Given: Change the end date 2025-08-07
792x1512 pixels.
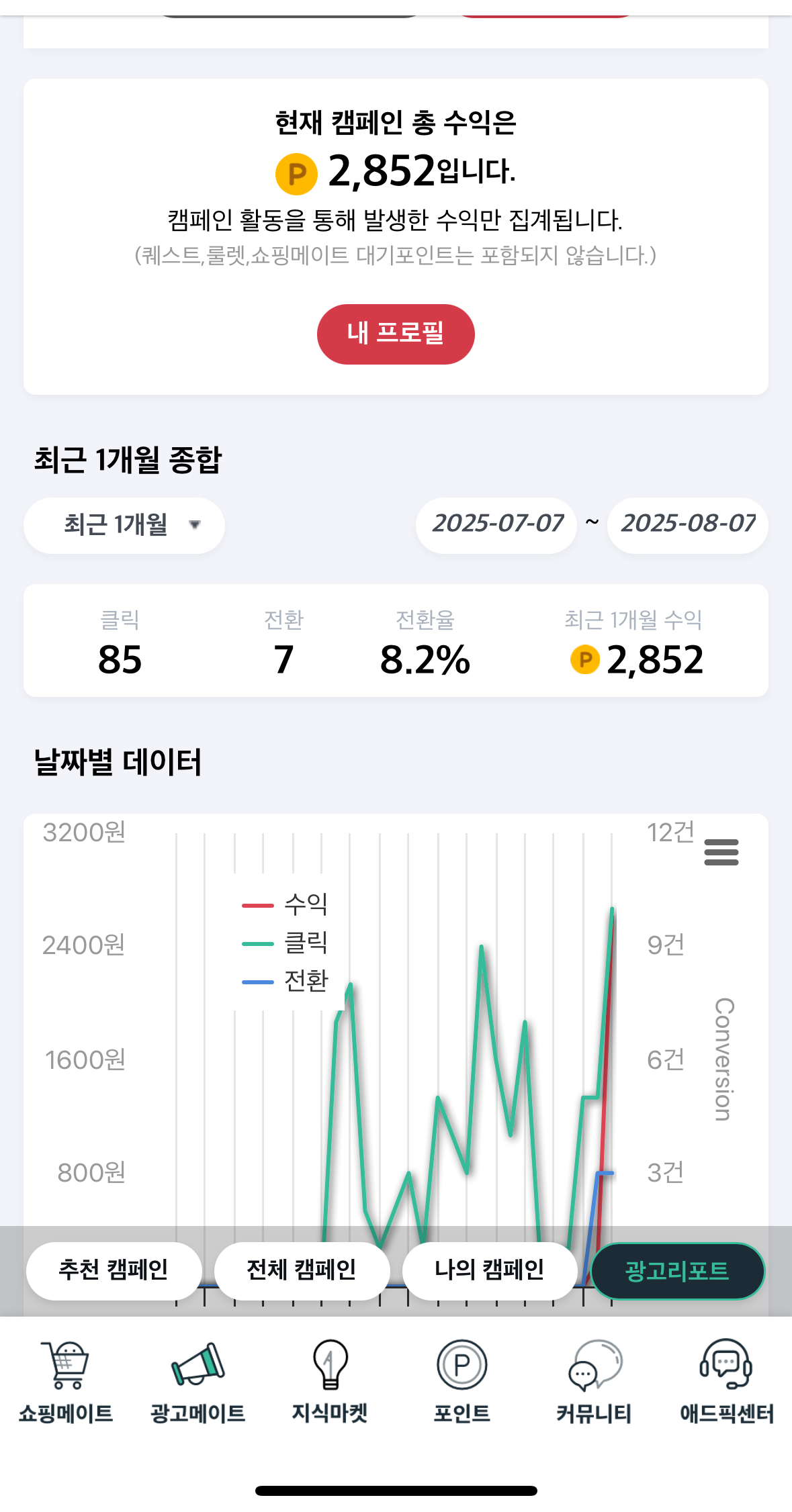Looking at the screenshot, I should click(x=687, y=524).
